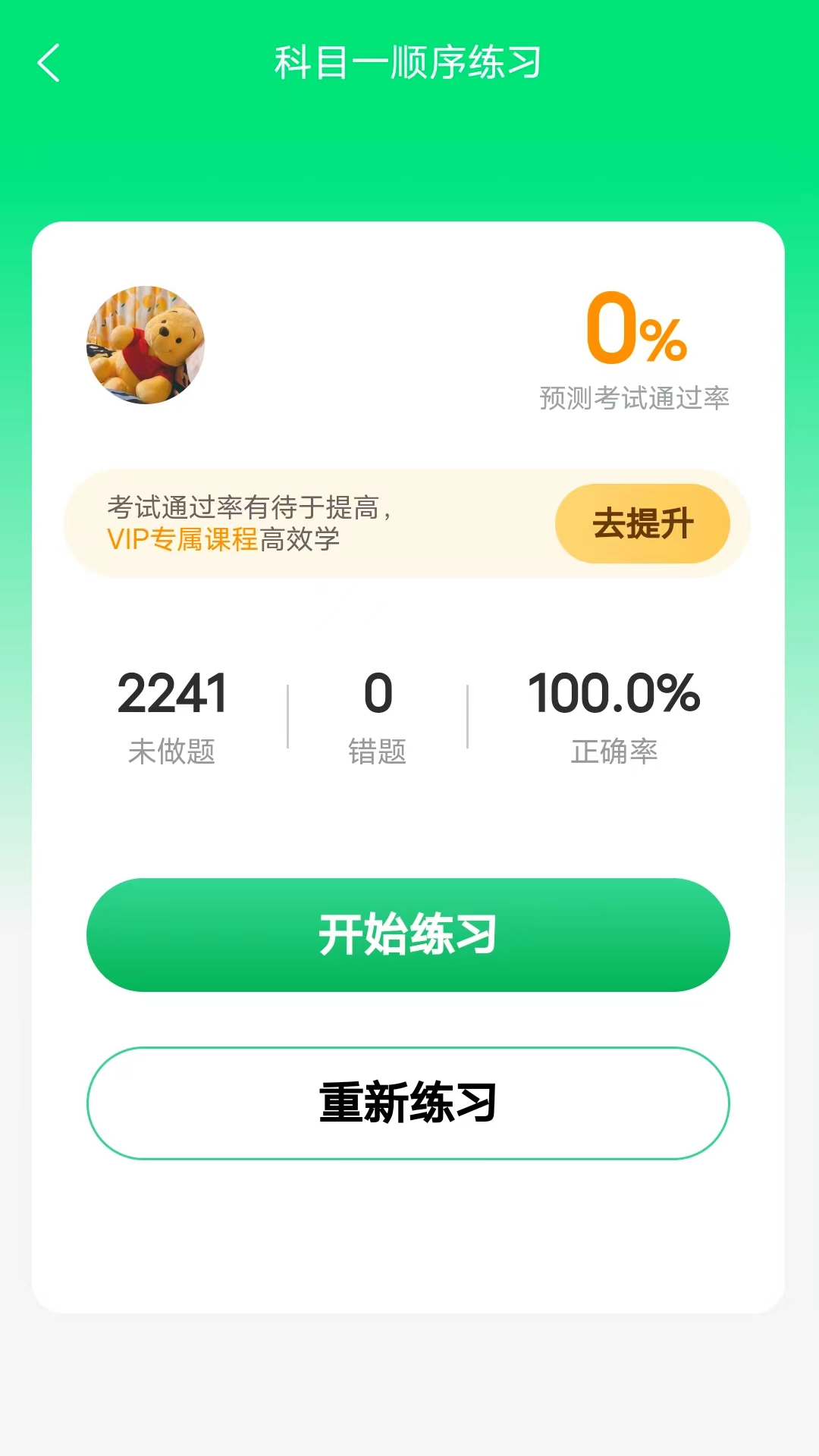The image size is (819, 1456).
Task: Tap the 去提升 upgrade button
Action: [642, 524]
